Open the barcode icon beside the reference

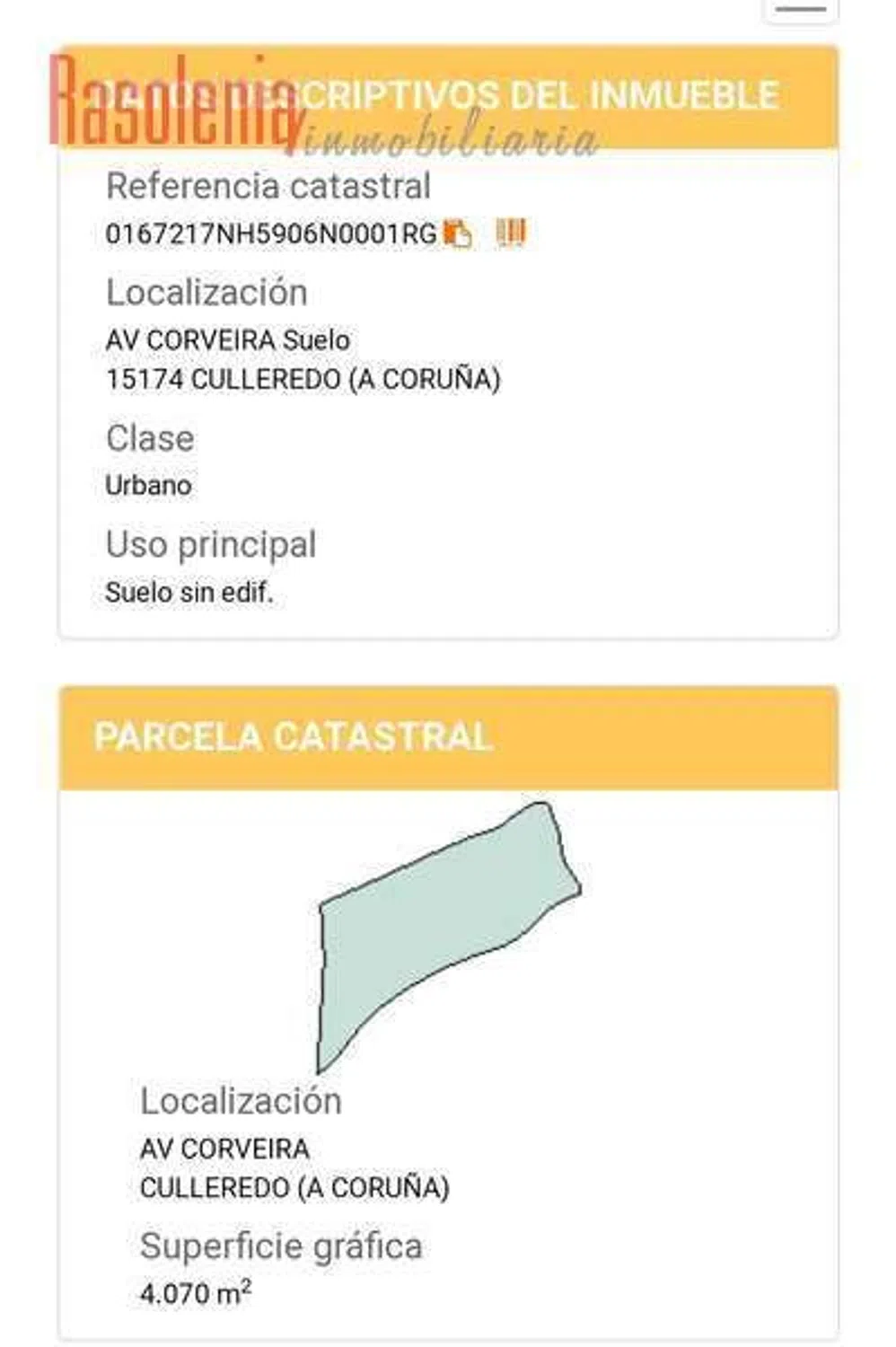tap(511, 233)
